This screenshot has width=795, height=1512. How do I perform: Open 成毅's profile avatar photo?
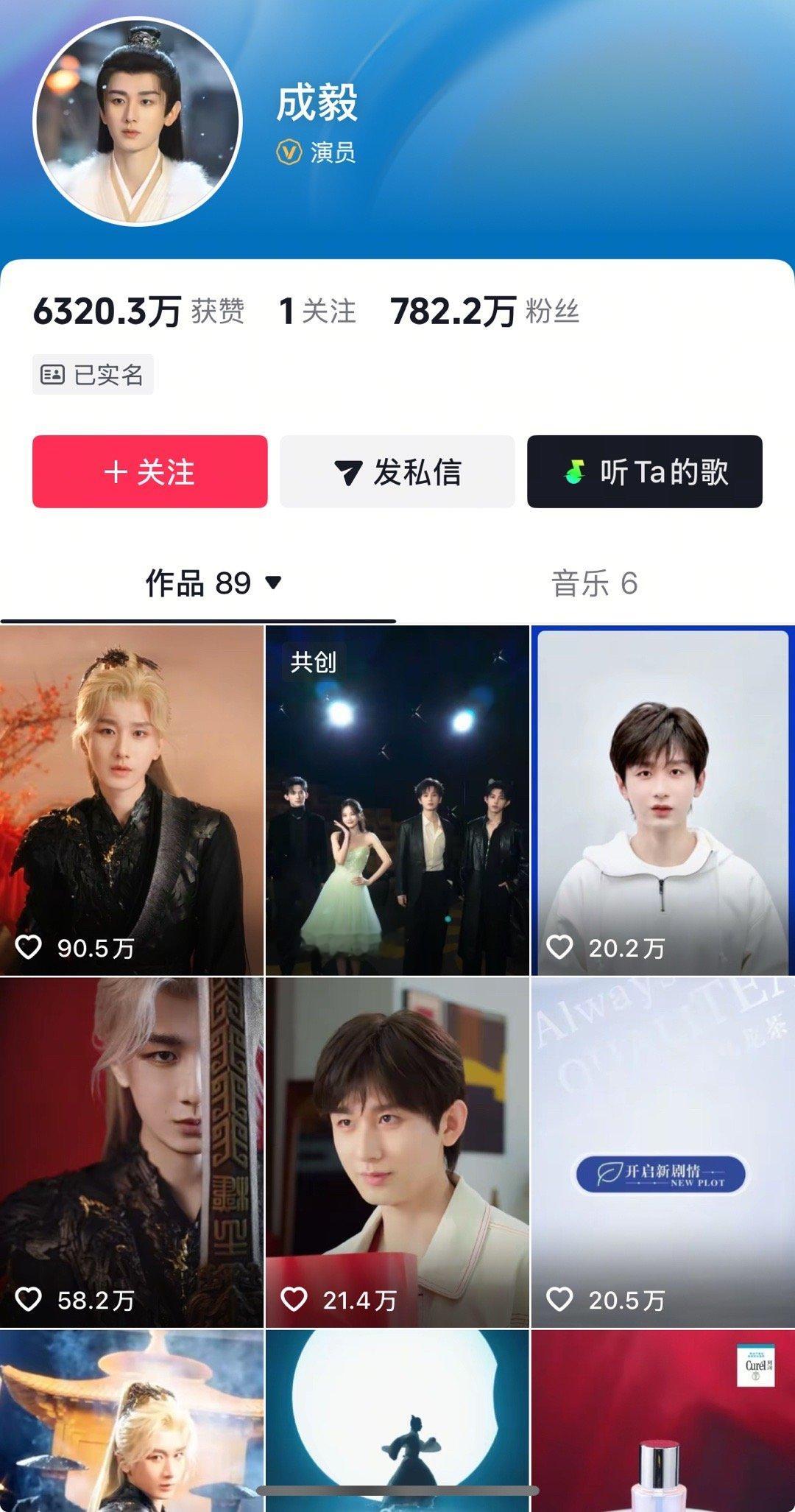point(138,122)
